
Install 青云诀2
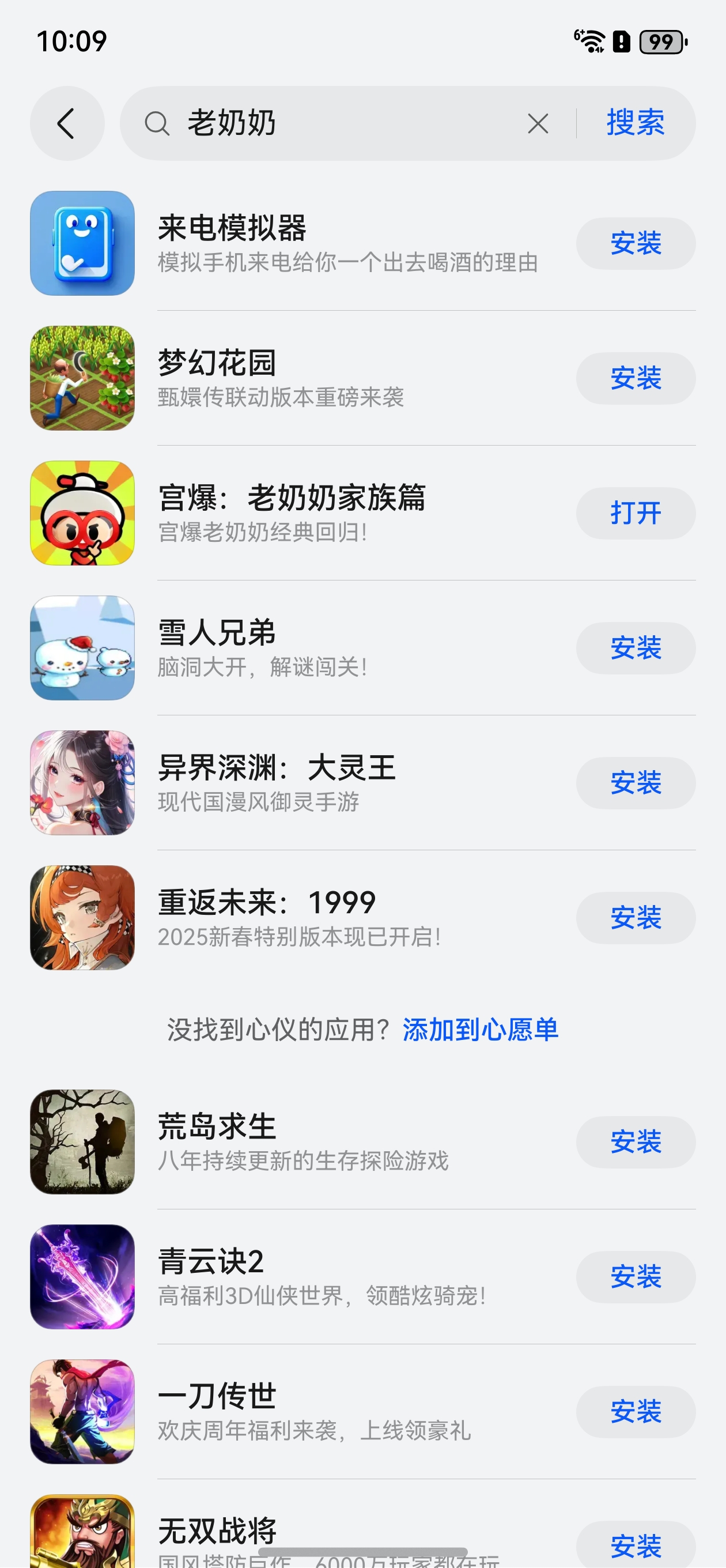point(636,1277)
